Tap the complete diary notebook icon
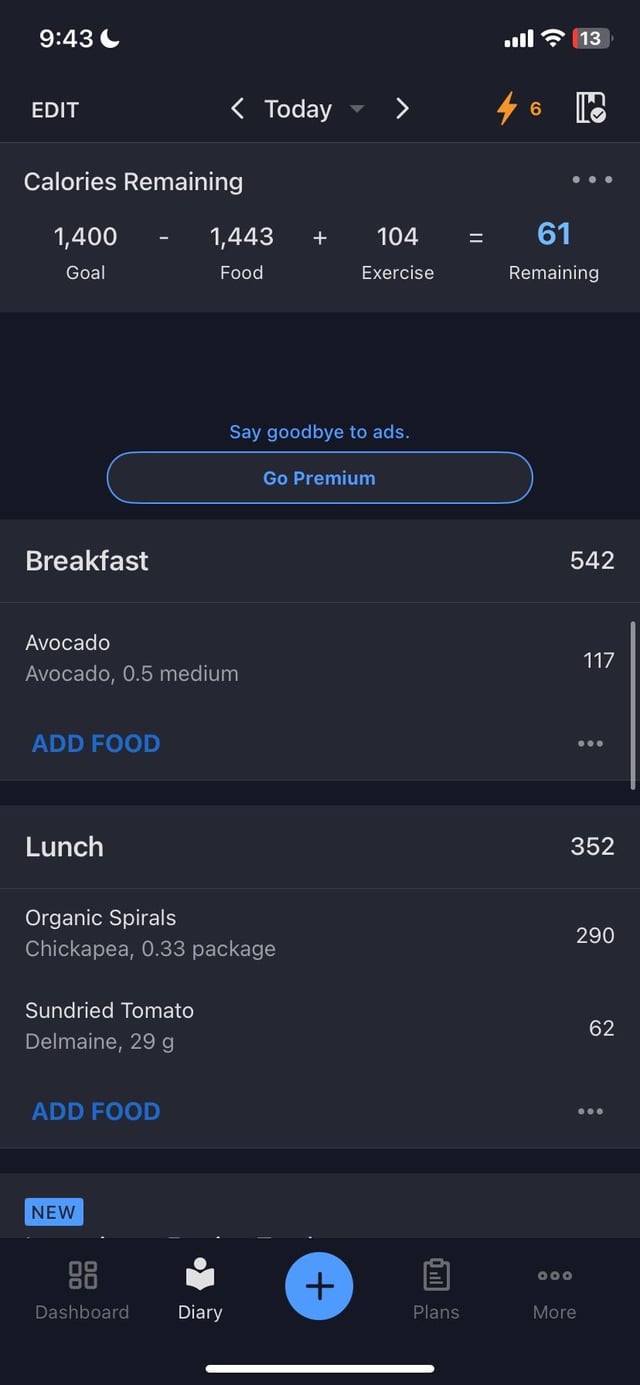The width and height of the screenshot is (640, 1385). (591, 108)
